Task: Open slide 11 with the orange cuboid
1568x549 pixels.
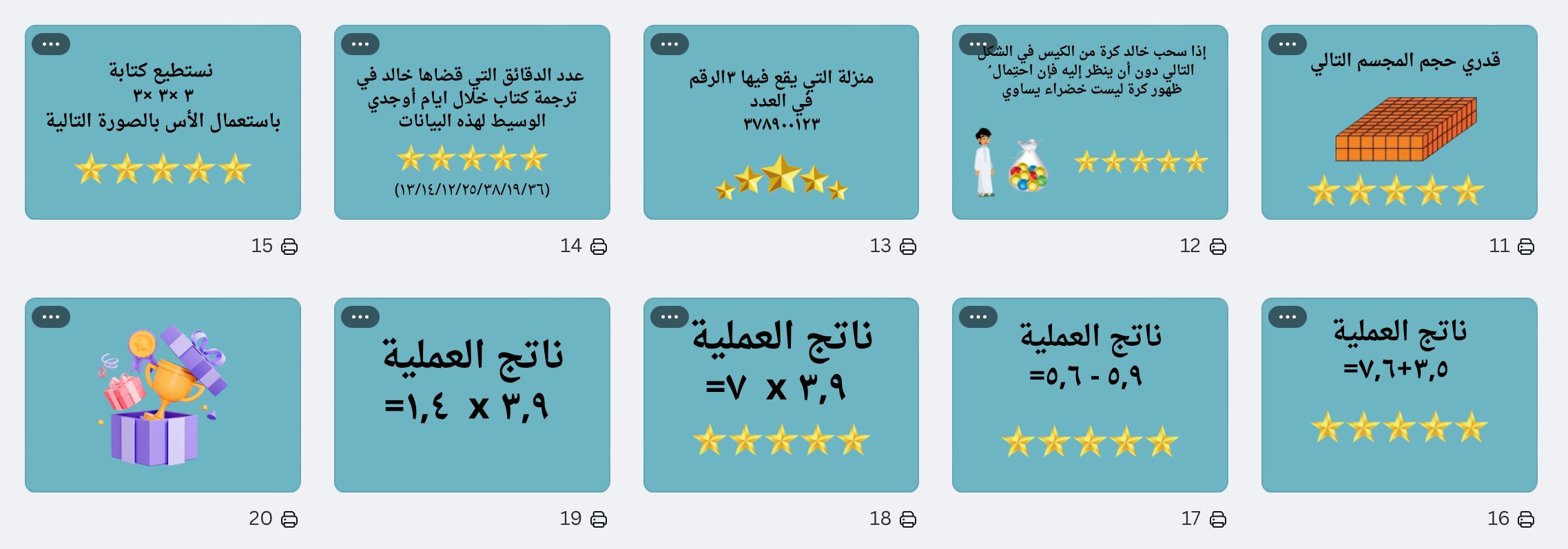Action: (x=1399, y=122)
